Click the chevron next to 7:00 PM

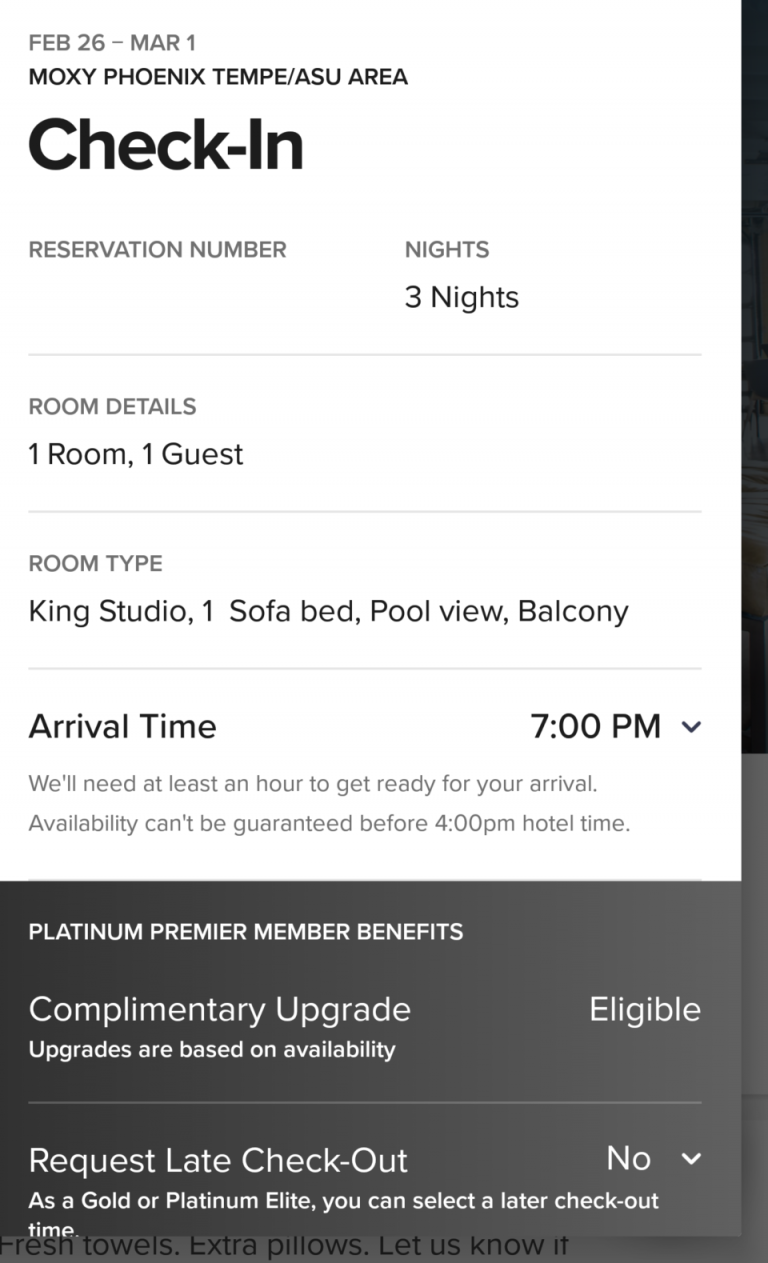tap(690, 727)
